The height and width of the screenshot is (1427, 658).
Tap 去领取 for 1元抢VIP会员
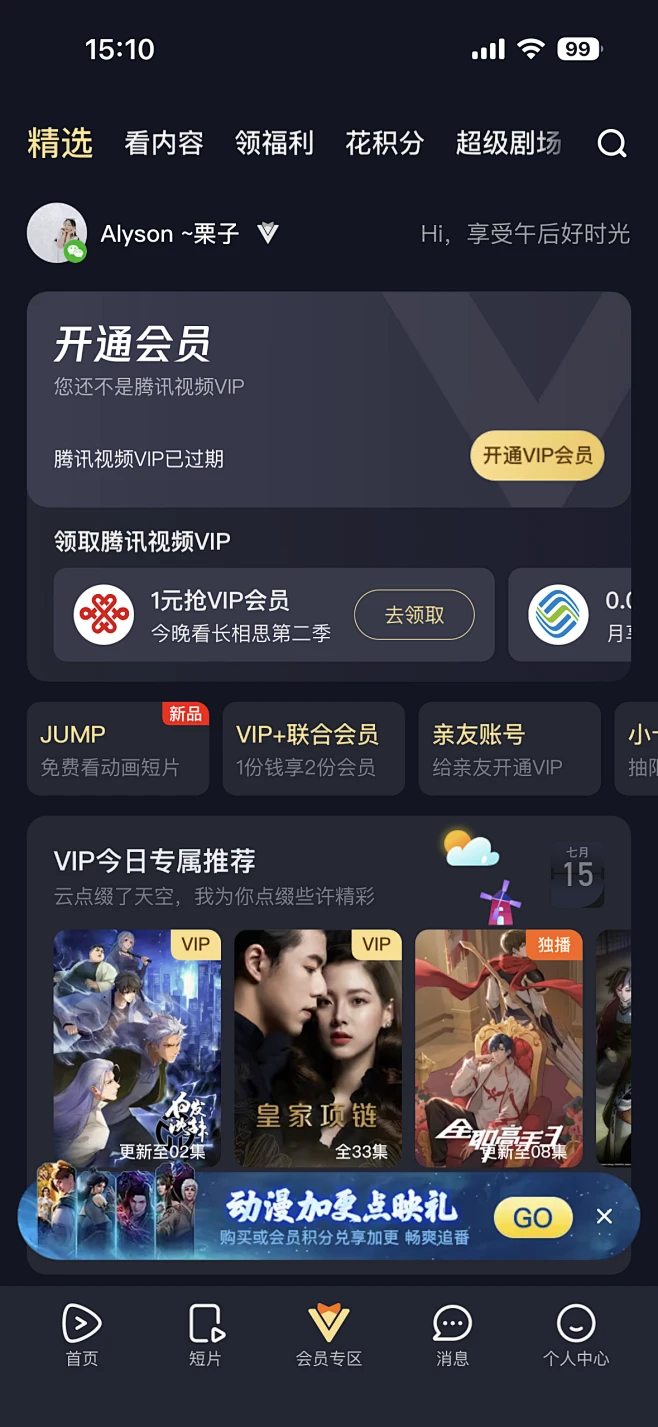(x=414, y=614)
